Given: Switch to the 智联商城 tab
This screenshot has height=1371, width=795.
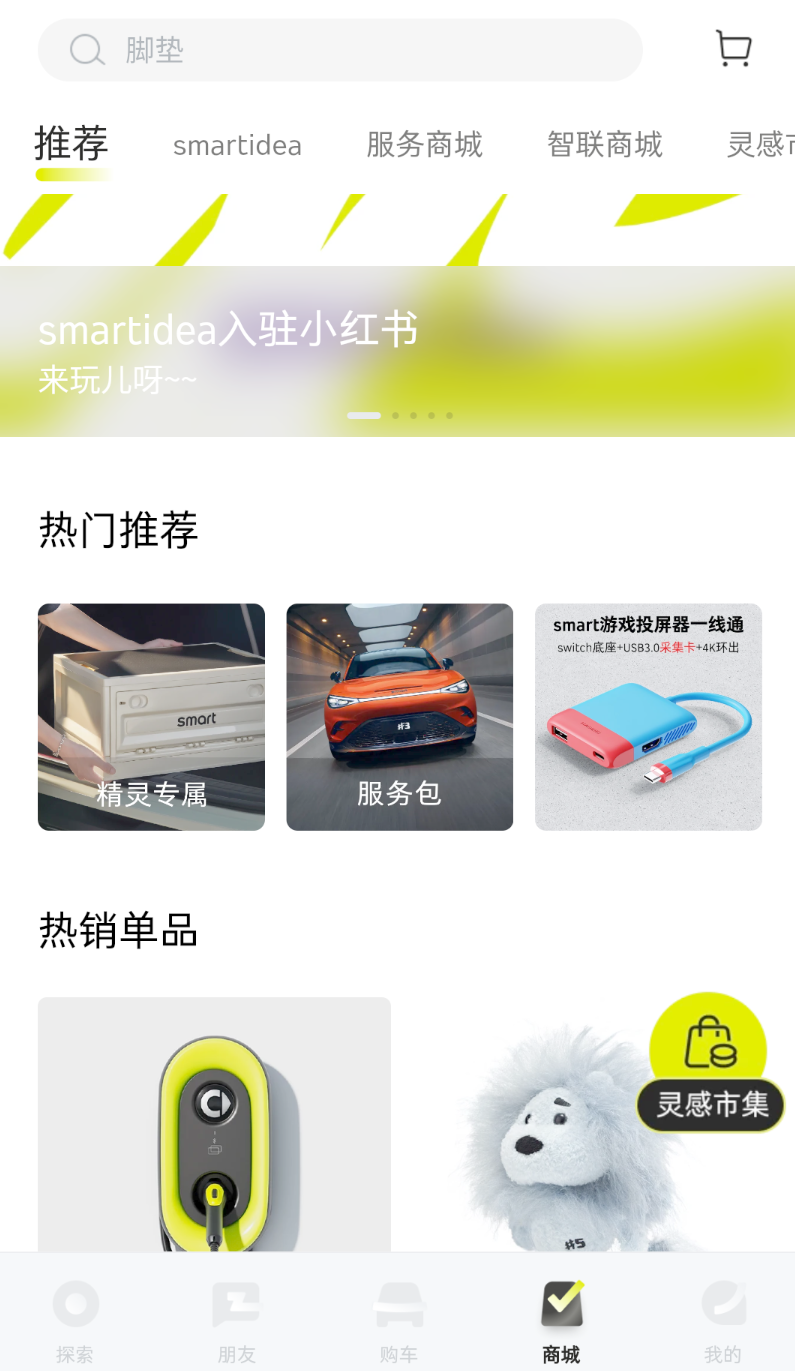Looking at the screenshot, I should (x=604, y=145).
